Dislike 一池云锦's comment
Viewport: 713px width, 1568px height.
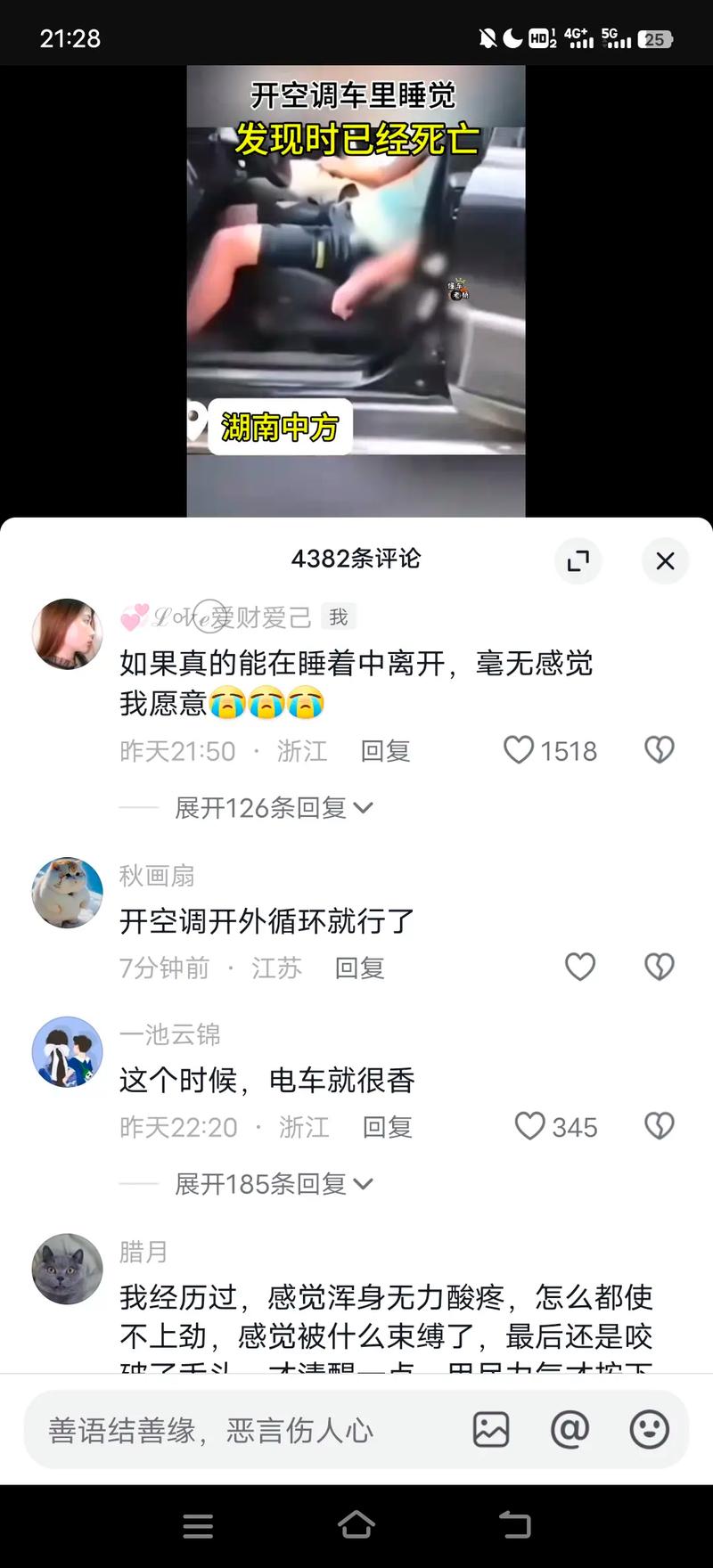tap(660, 1126)
